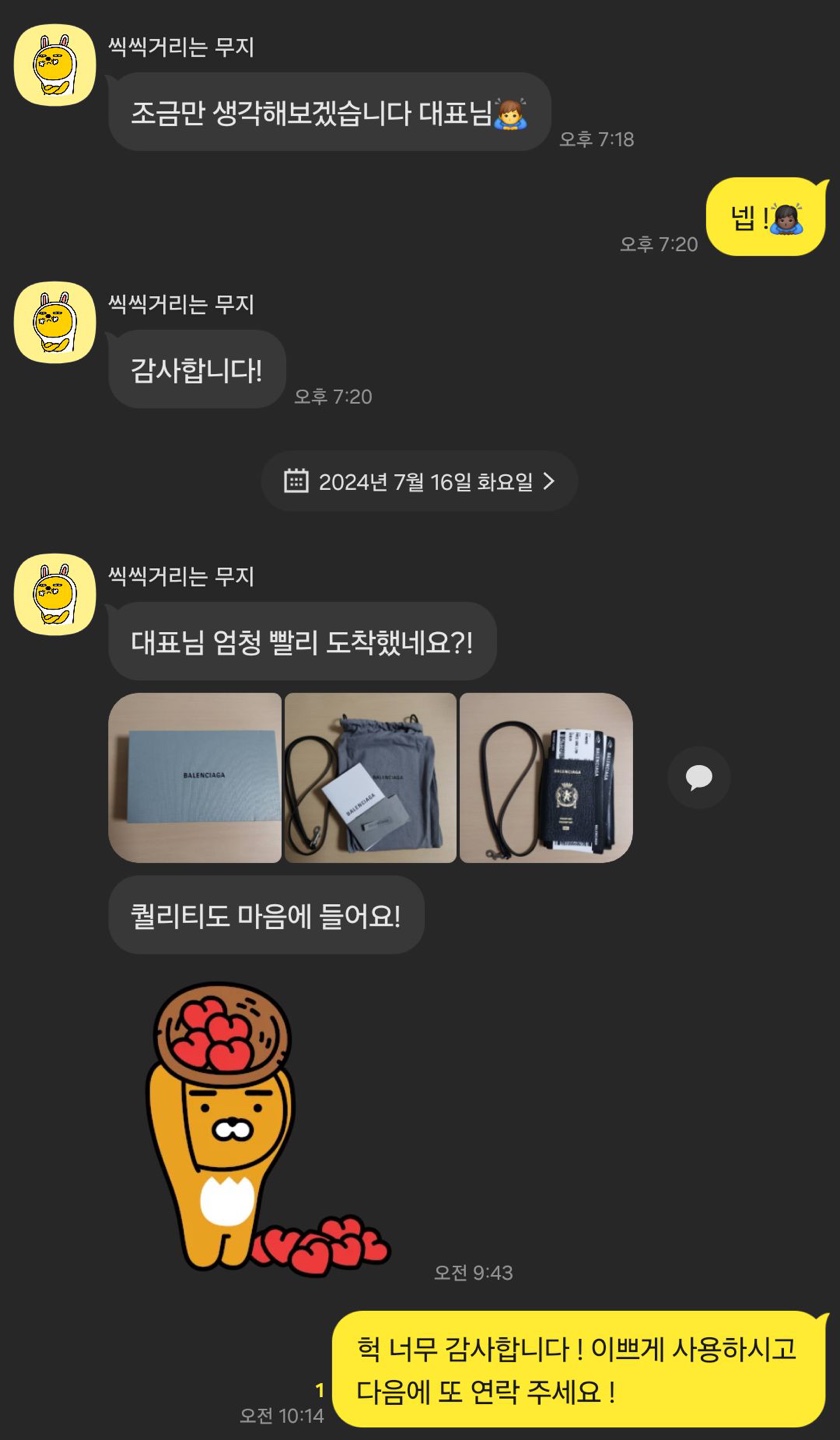Open the Balenciaga box photo
Viewport: 840px width, 1440px height.
tap(195, 777)
